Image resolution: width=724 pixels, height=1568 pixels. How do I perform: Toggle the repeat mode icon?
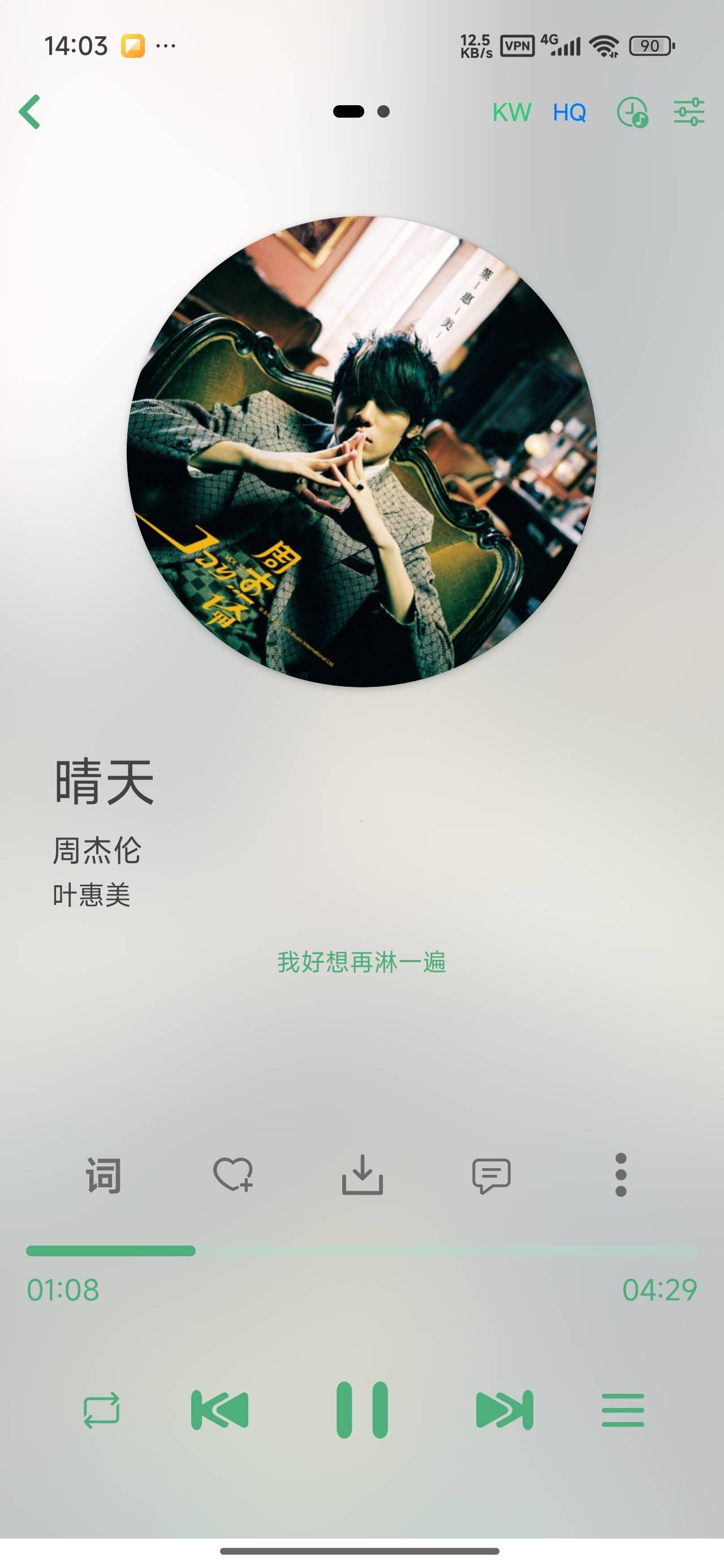click(102, 1410)
